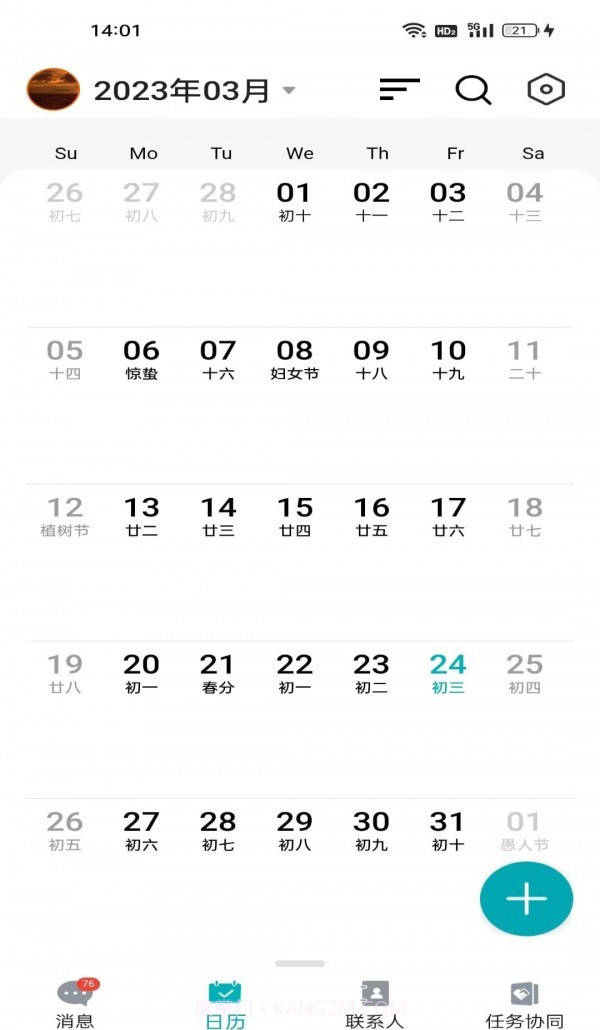Create a new event with plus button

[526, 899]
